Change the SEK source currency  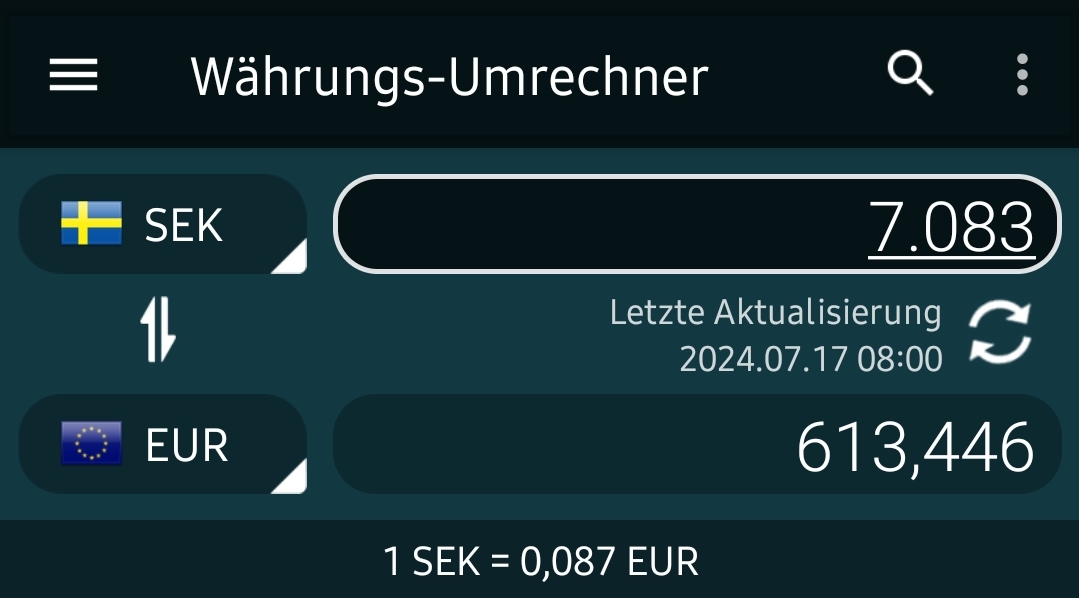pos(163,225)
